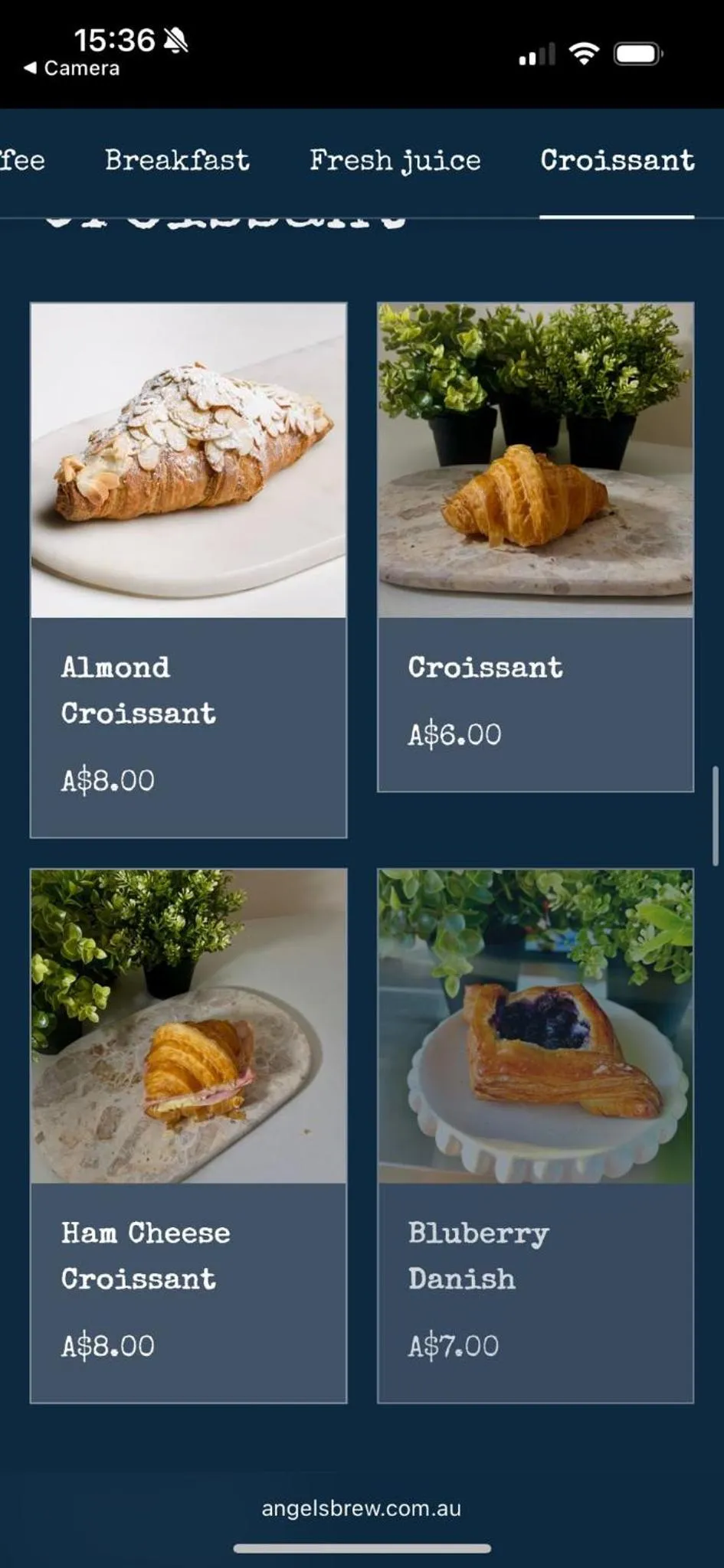Return to the Camera app
The width and height of the screenshot is (724, 1568).
[72, 68]
